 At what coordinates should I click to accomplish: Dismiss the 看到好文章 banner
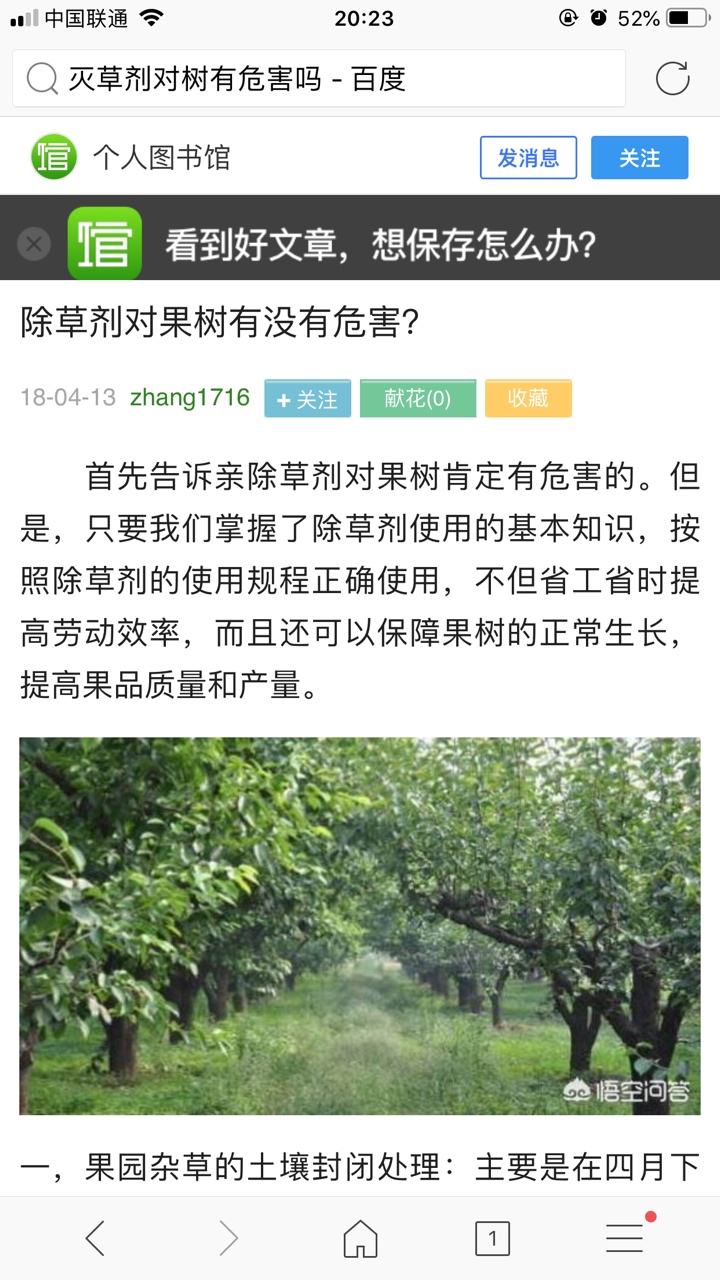point(34,243)
